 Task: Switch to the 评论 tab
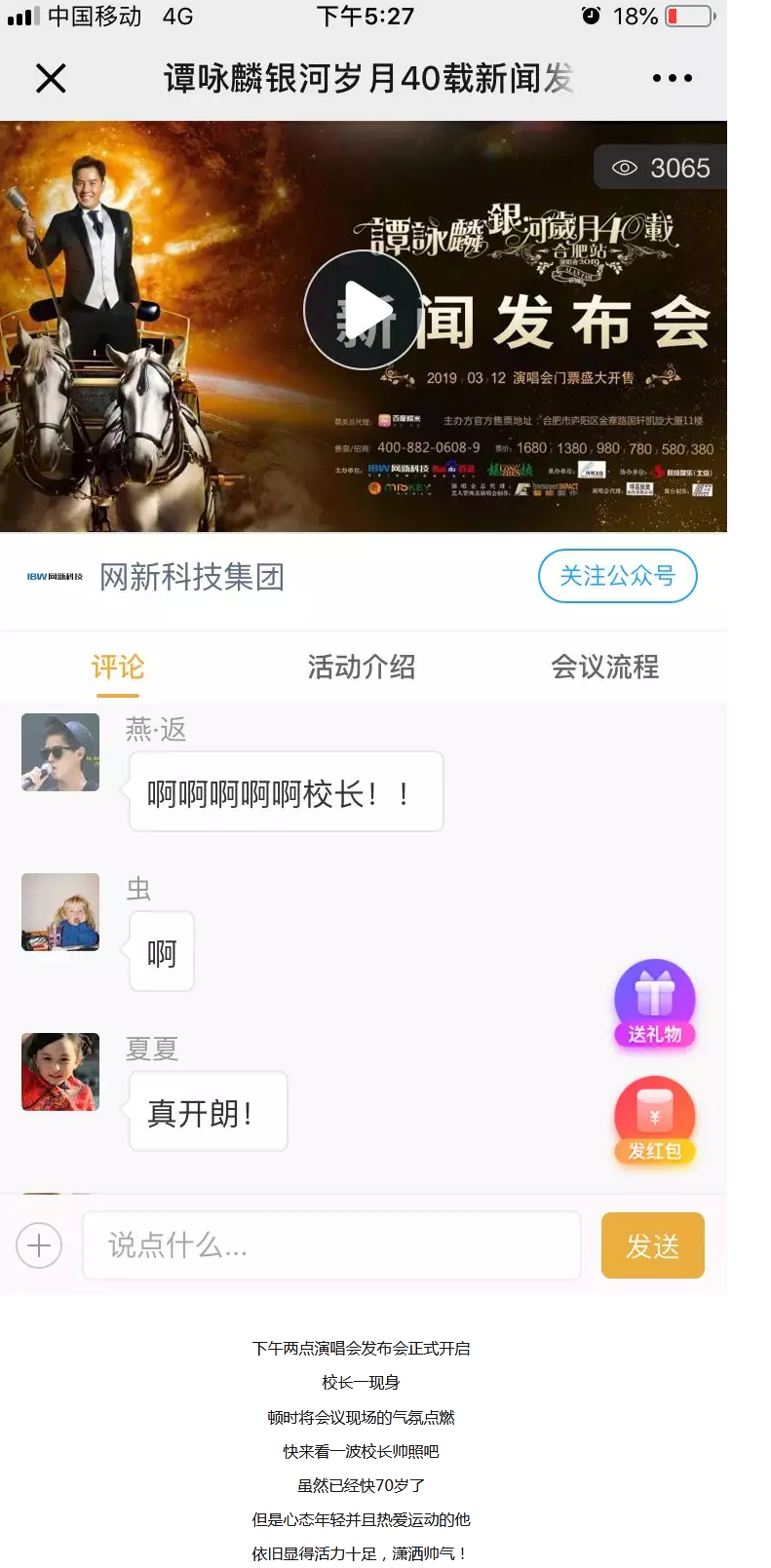coord(118,668)
